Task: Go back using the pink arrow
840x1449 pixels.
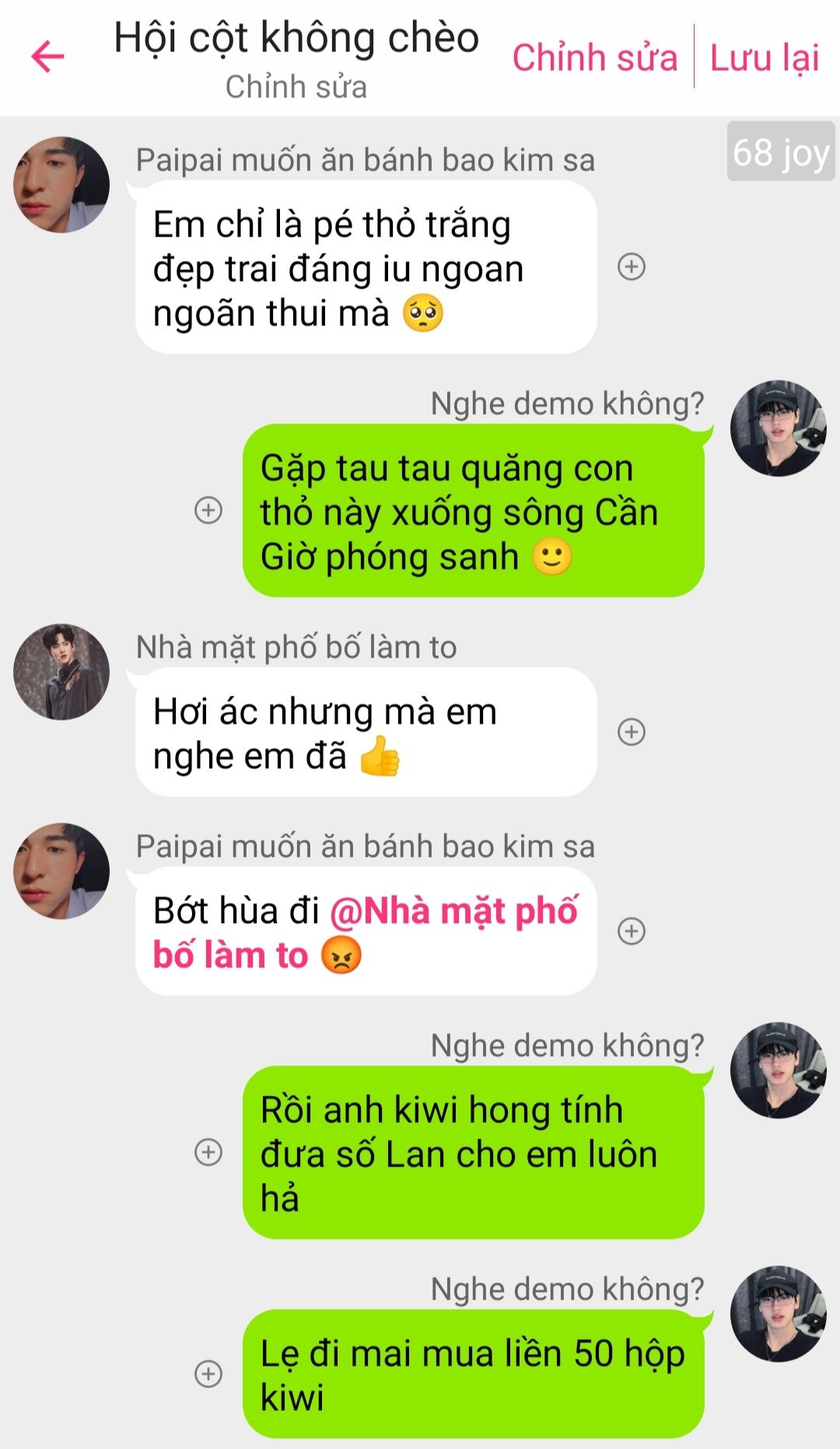Action: point(47,57)
